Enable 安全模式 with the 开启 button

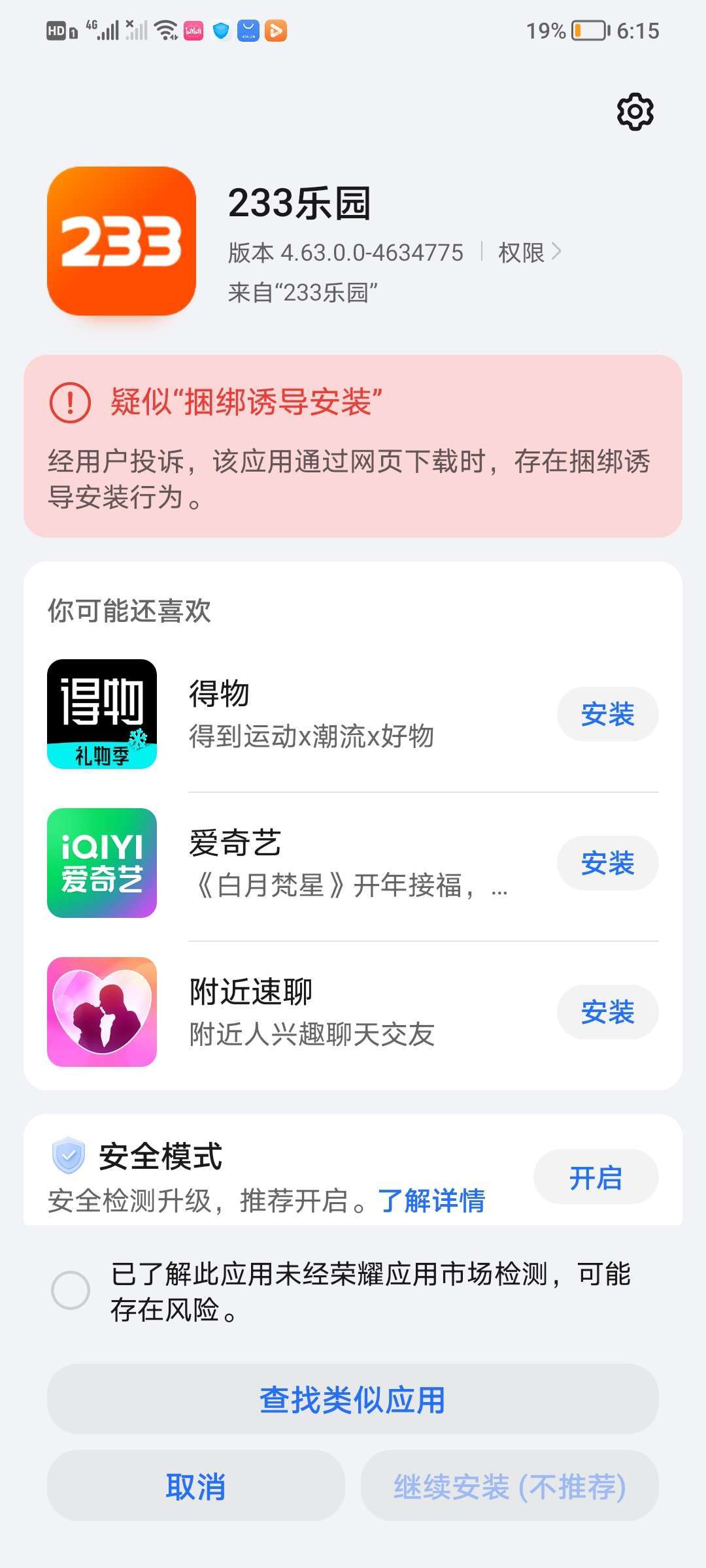point(596,1177)
